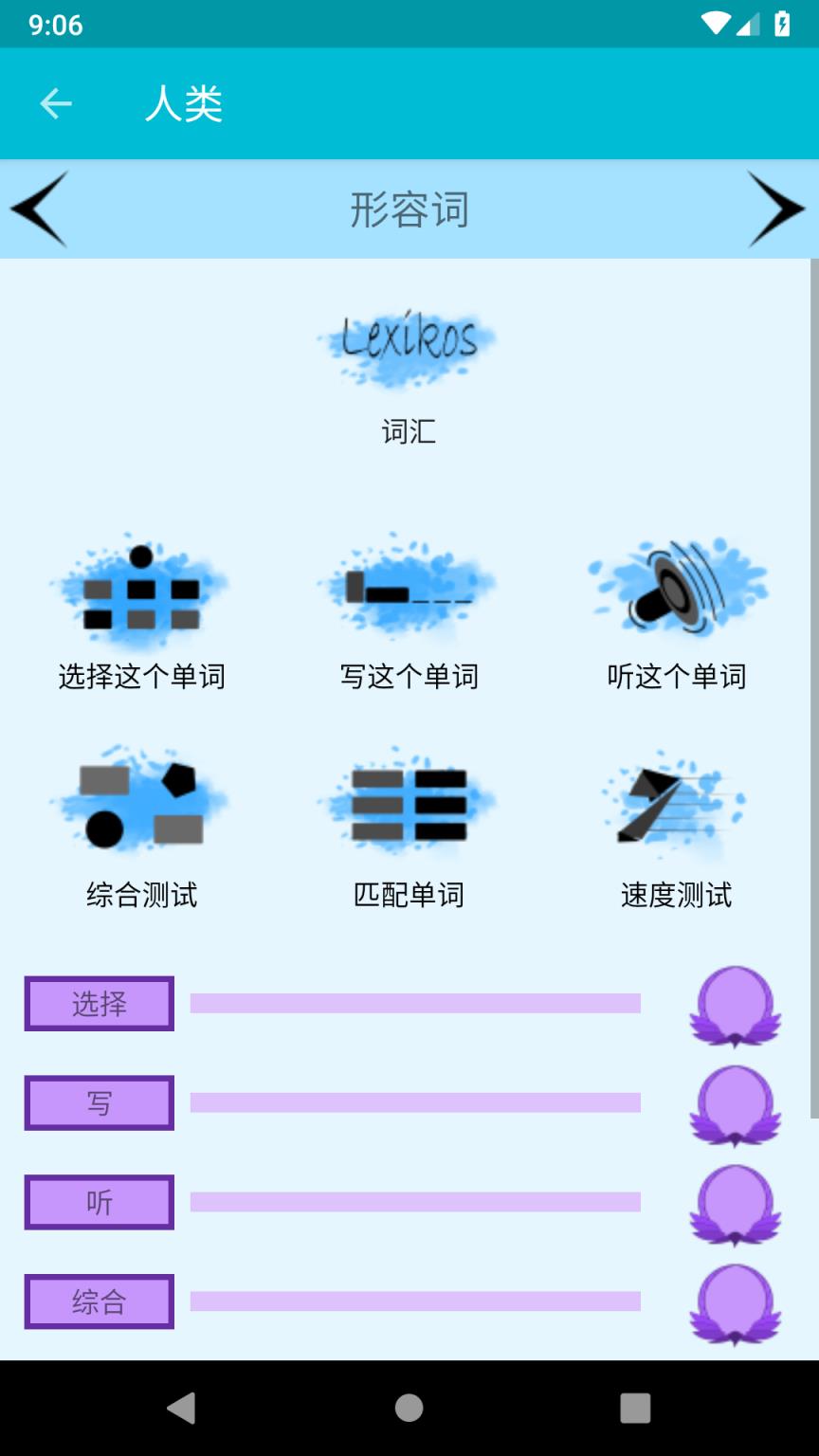This screenshot has width=819, height=1456.
Task: Click the trophy badge beside the 综合 progress bar
Action: [x=735, y=1302]
